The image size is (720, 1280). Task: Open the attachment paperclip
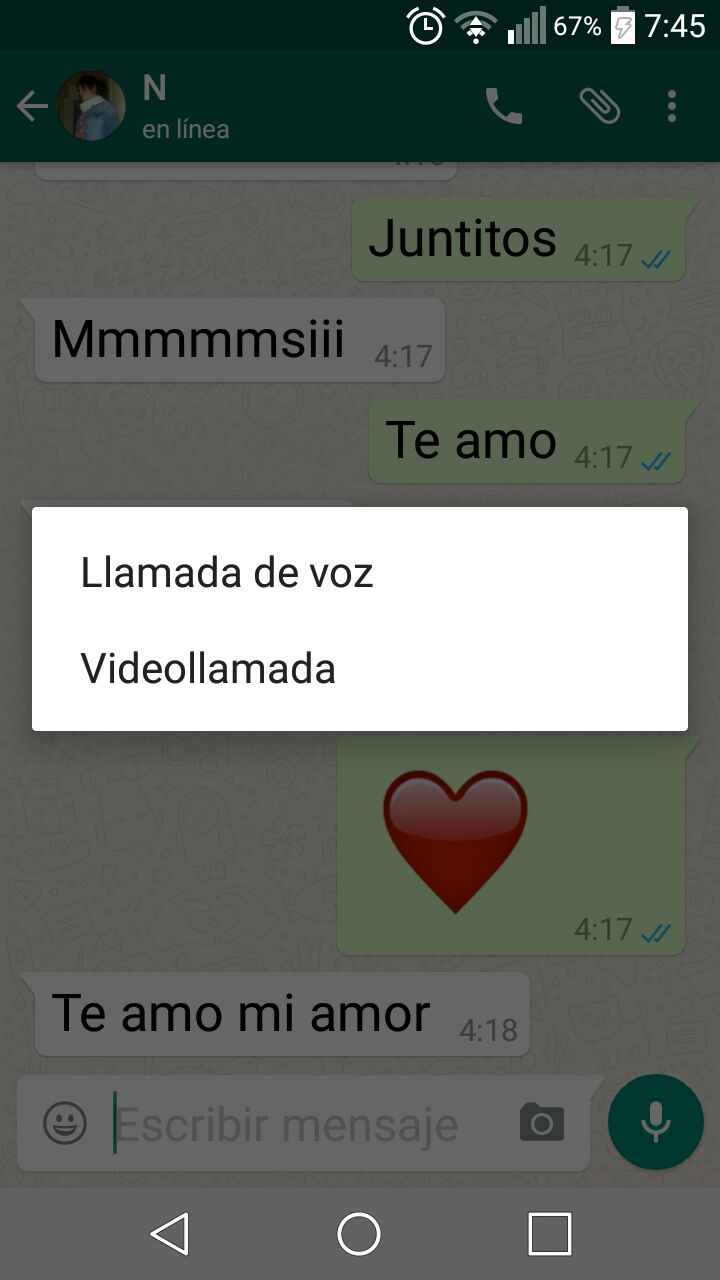pos(600,106)
